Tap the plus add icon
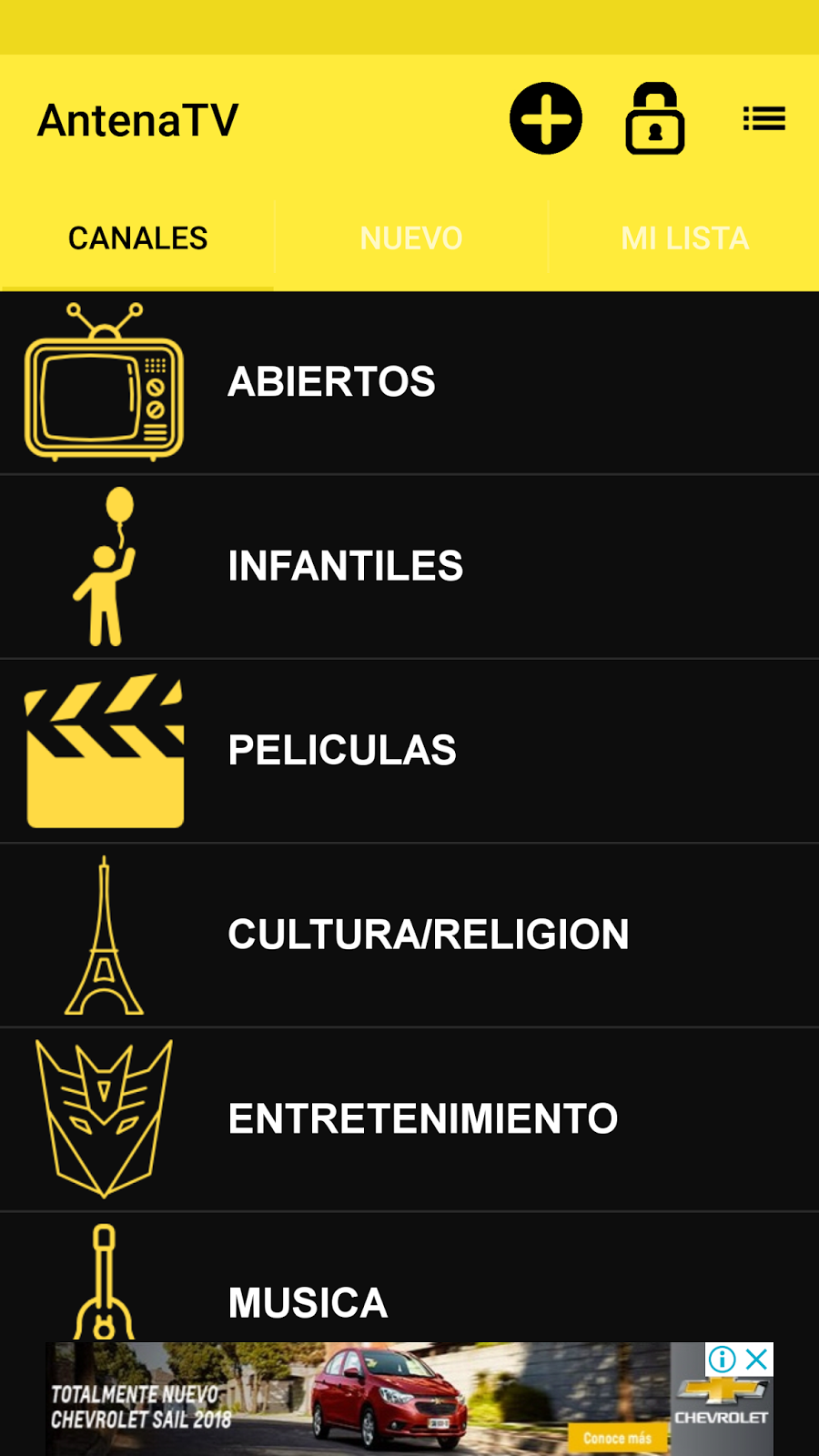Image resolution: width=819 pixels, height=1456 pixels. pos(546,118)
